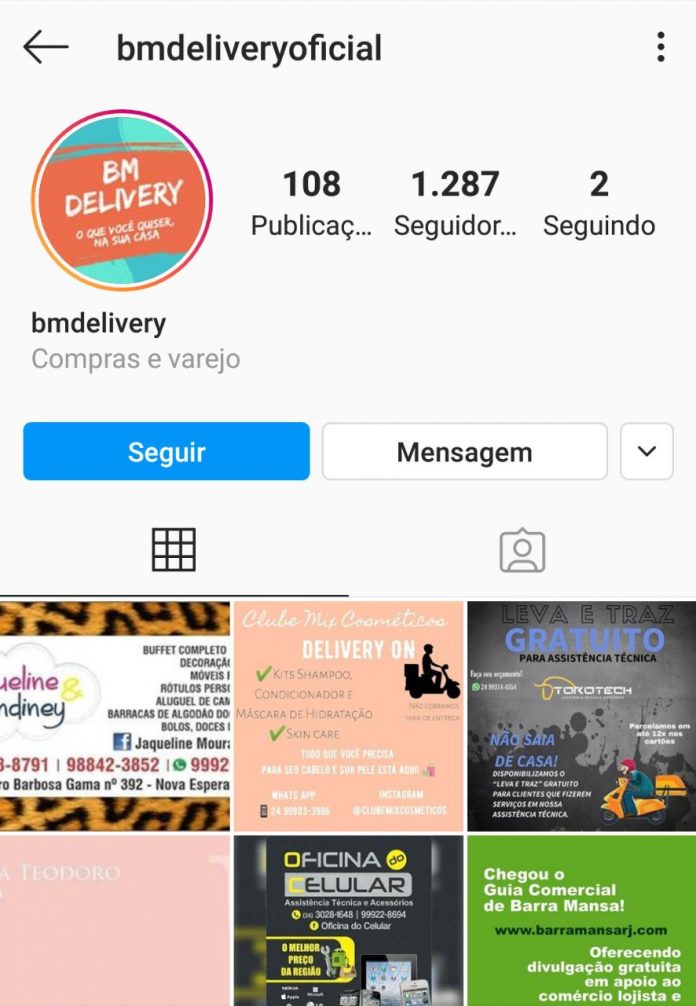
Task: Switch to the tagged photos tab
Action: (x=522, y=550)
